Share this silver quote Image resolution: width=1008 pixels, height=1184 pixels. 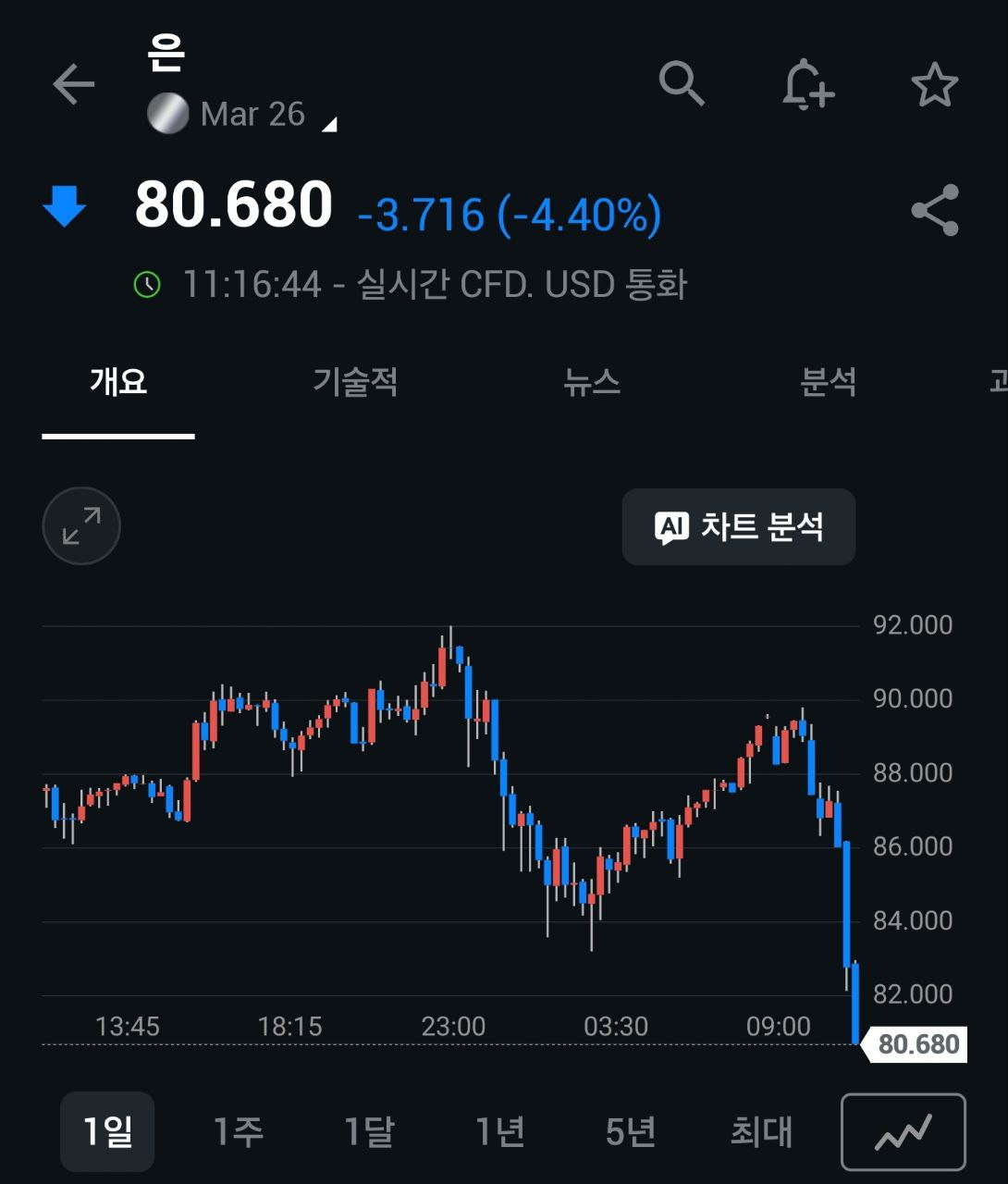click(x=934, y=211)
